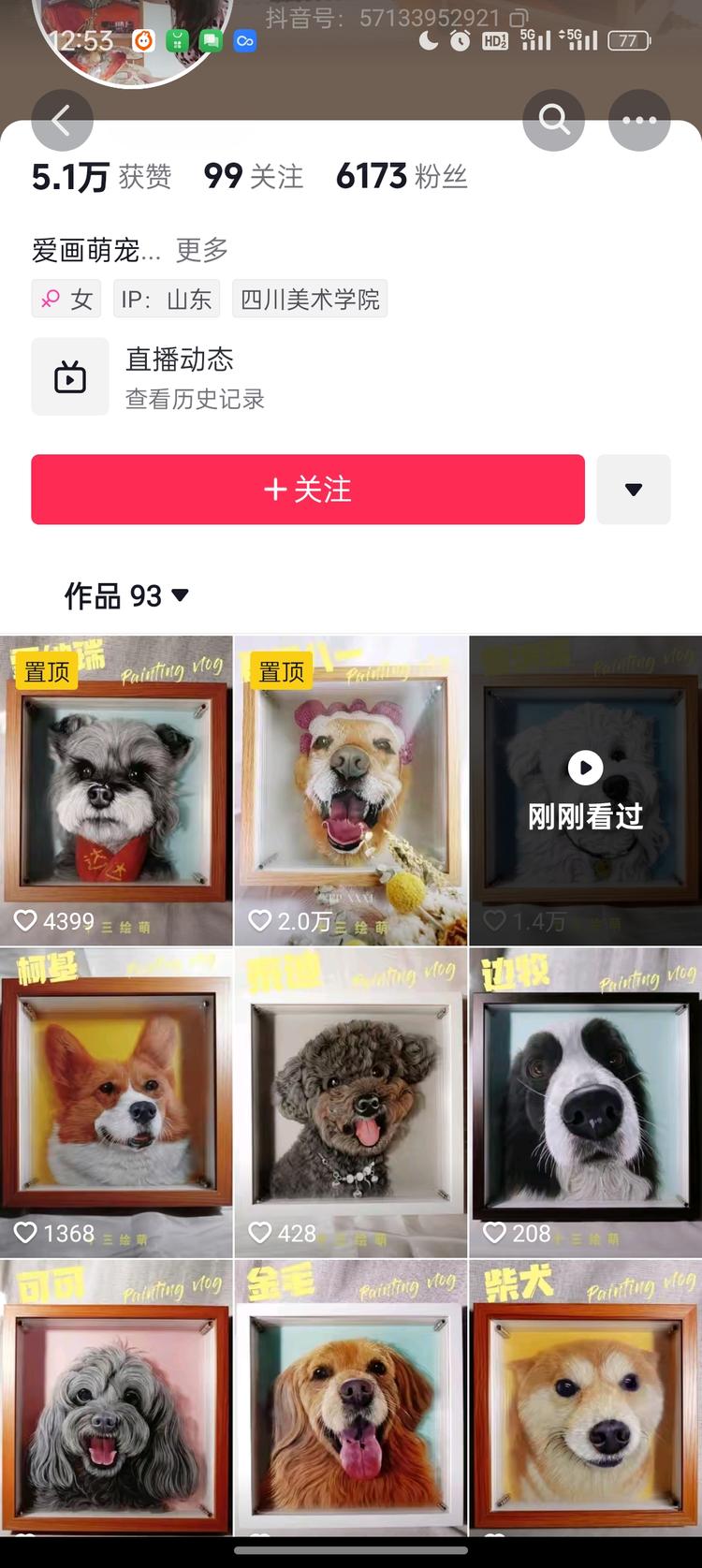
Task: Expand the dropdown beside the 关注 button
Action: click(634, 489)
